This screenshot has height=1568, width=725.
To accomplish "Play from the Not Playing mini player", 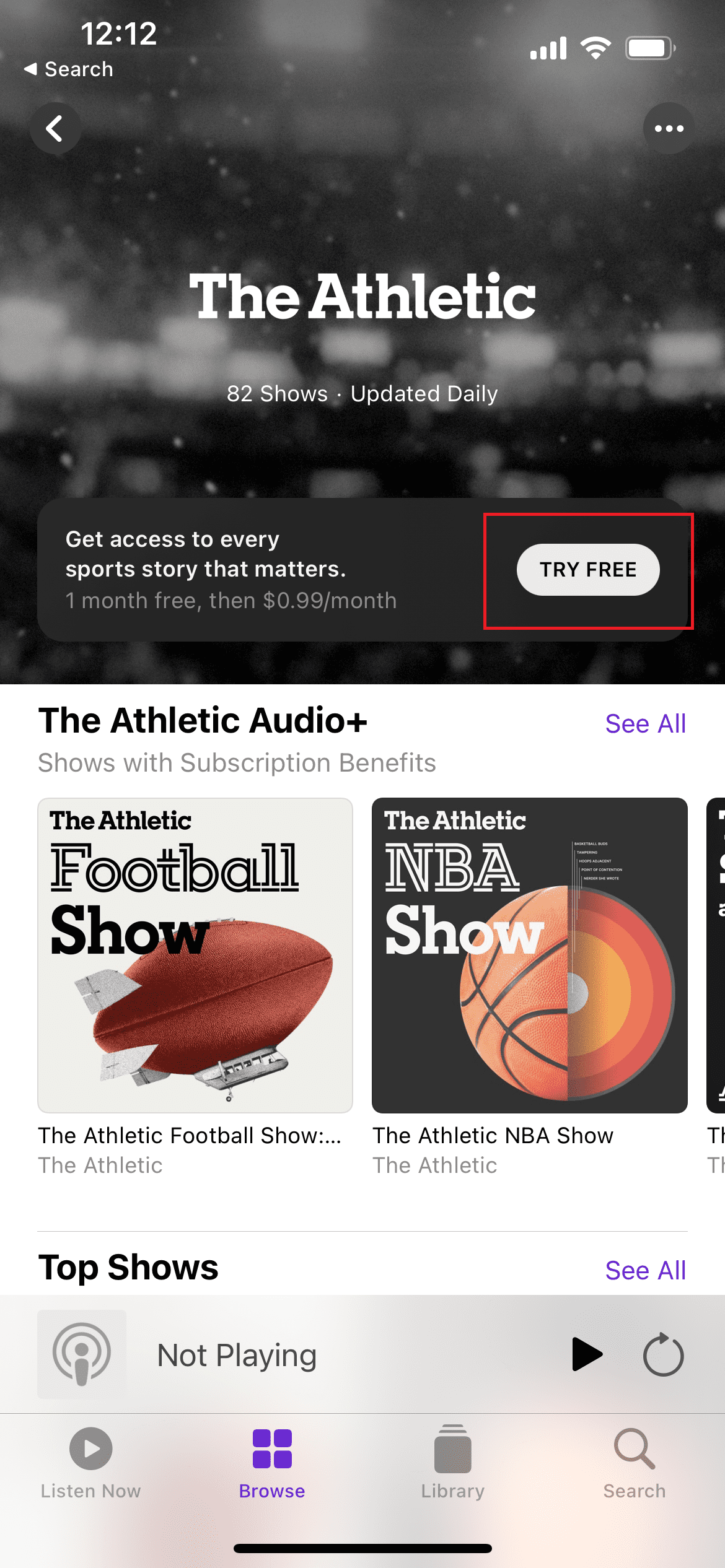I will pyautogui.click(x=587, y=1354).
